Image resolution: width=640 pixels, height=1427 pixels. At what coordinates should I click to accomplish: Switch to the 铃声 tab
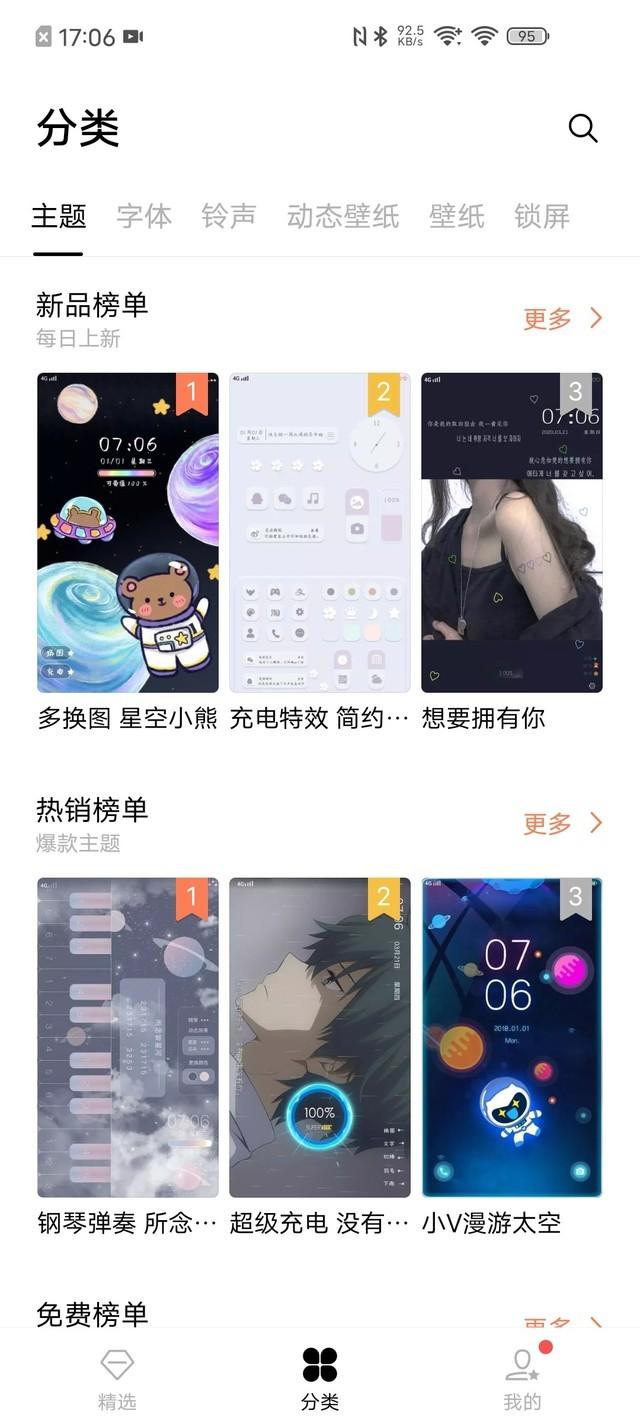(x=229, y=216)
